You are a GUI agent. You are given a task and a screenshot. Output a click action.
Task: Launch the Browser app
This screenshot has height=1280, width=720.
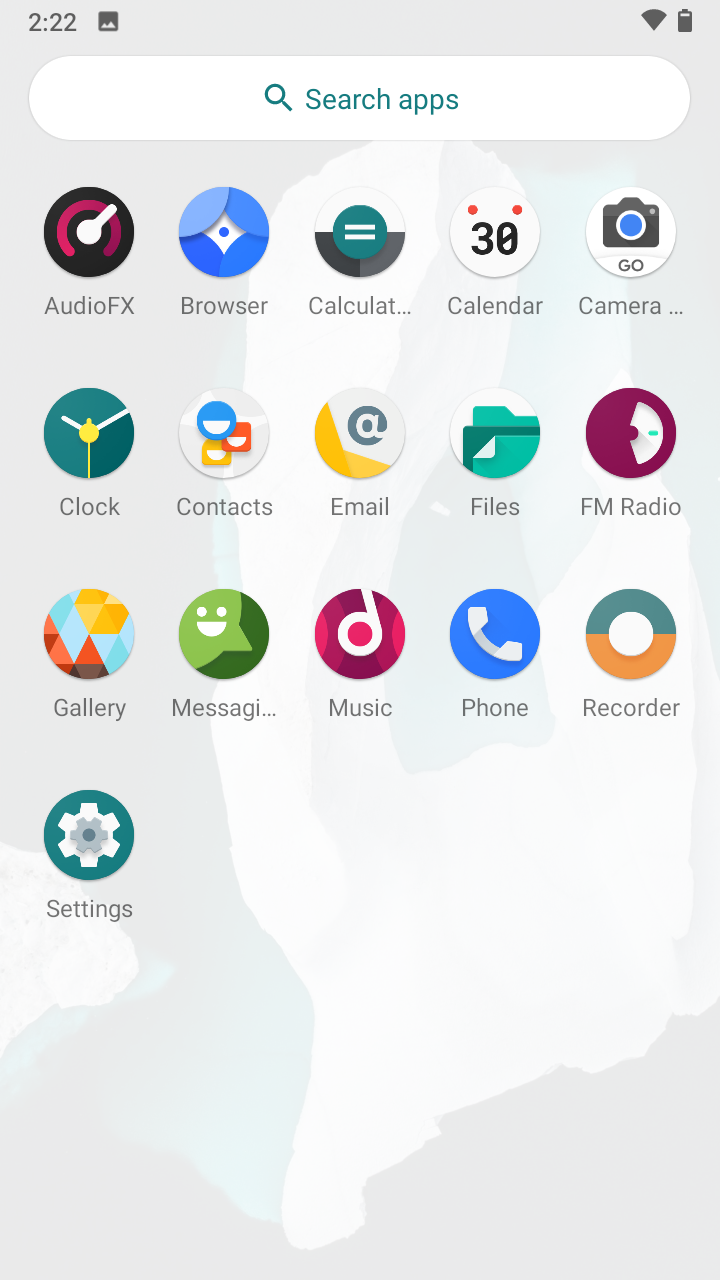click(224, 233)
